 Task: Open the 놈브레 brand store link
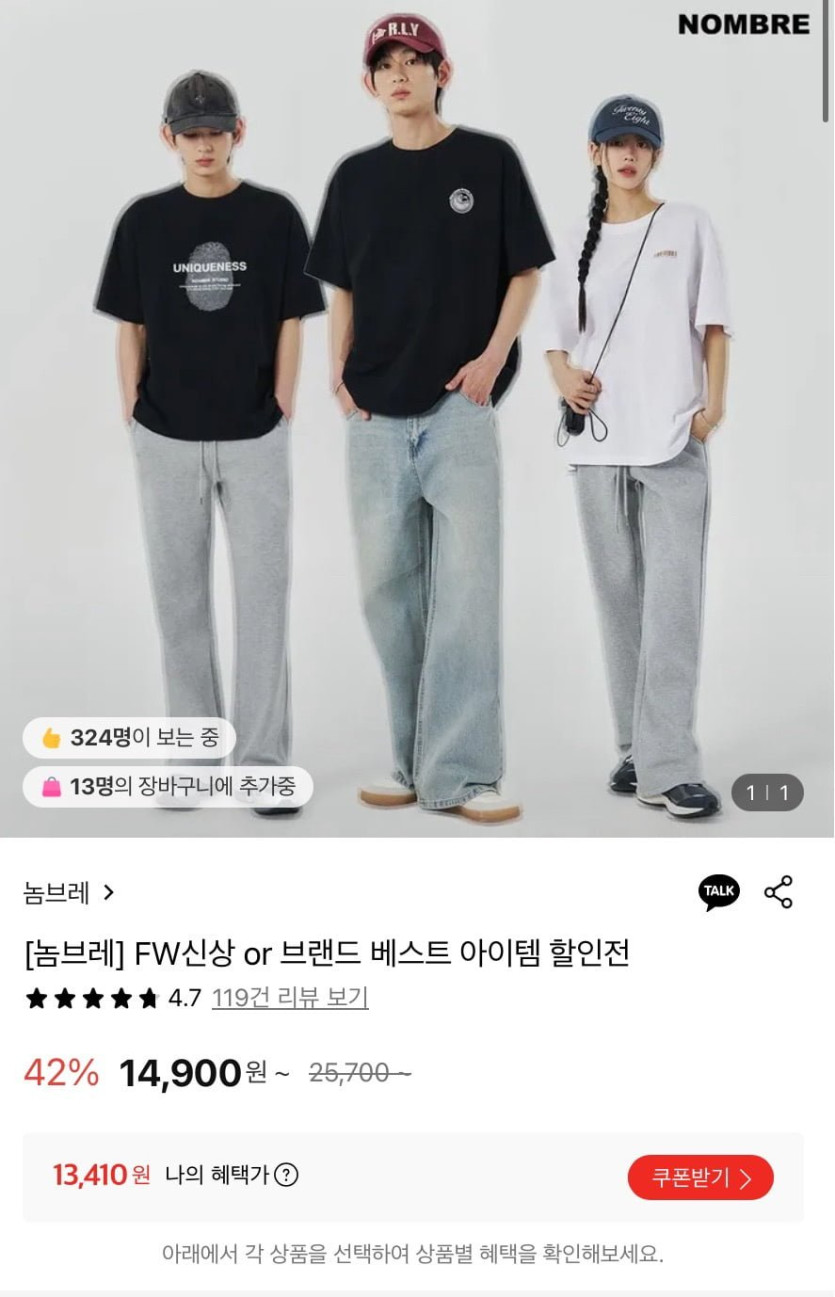pyautogui.click(x=69, y=892)
